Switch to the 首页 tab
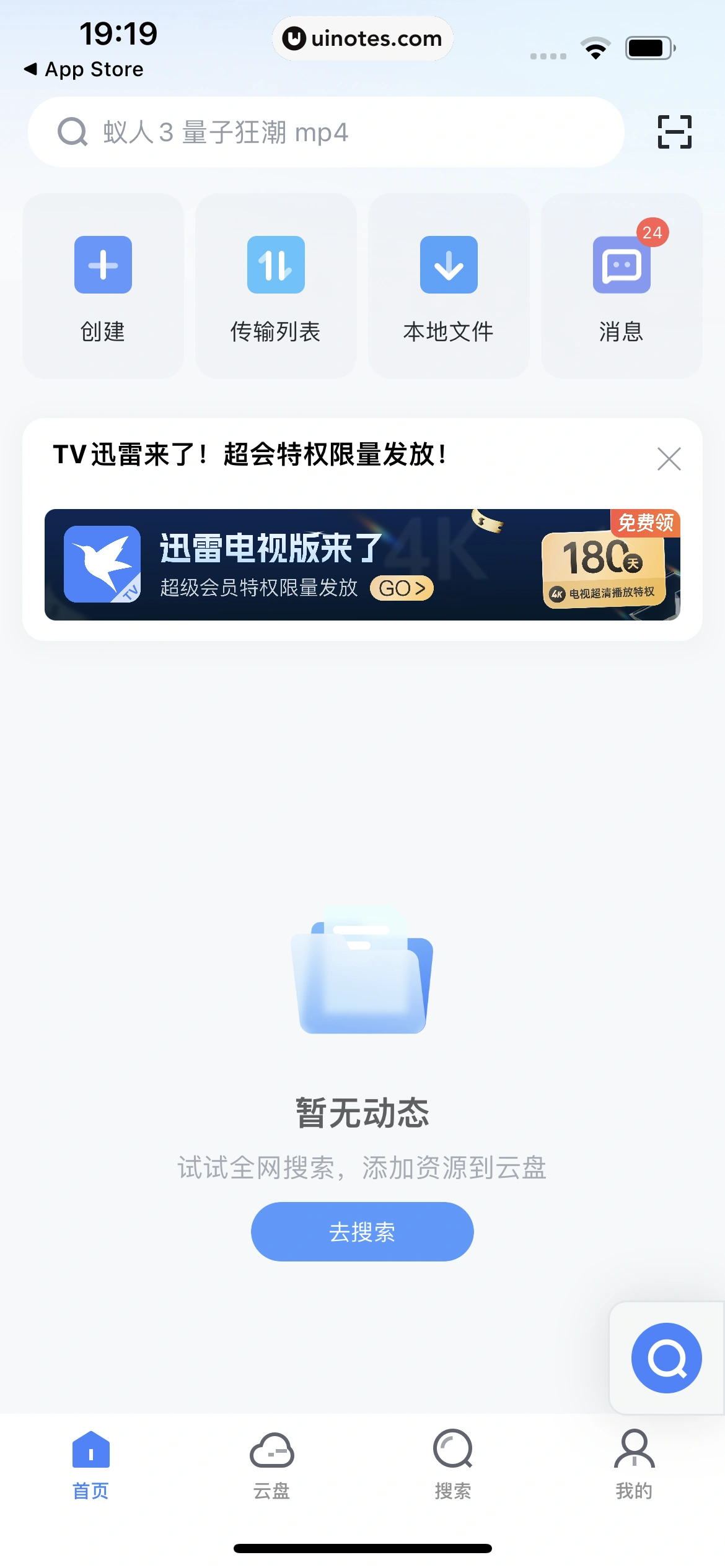Screen dimensions: 725x1568 pyautogui.click(x=90, y=1464)
